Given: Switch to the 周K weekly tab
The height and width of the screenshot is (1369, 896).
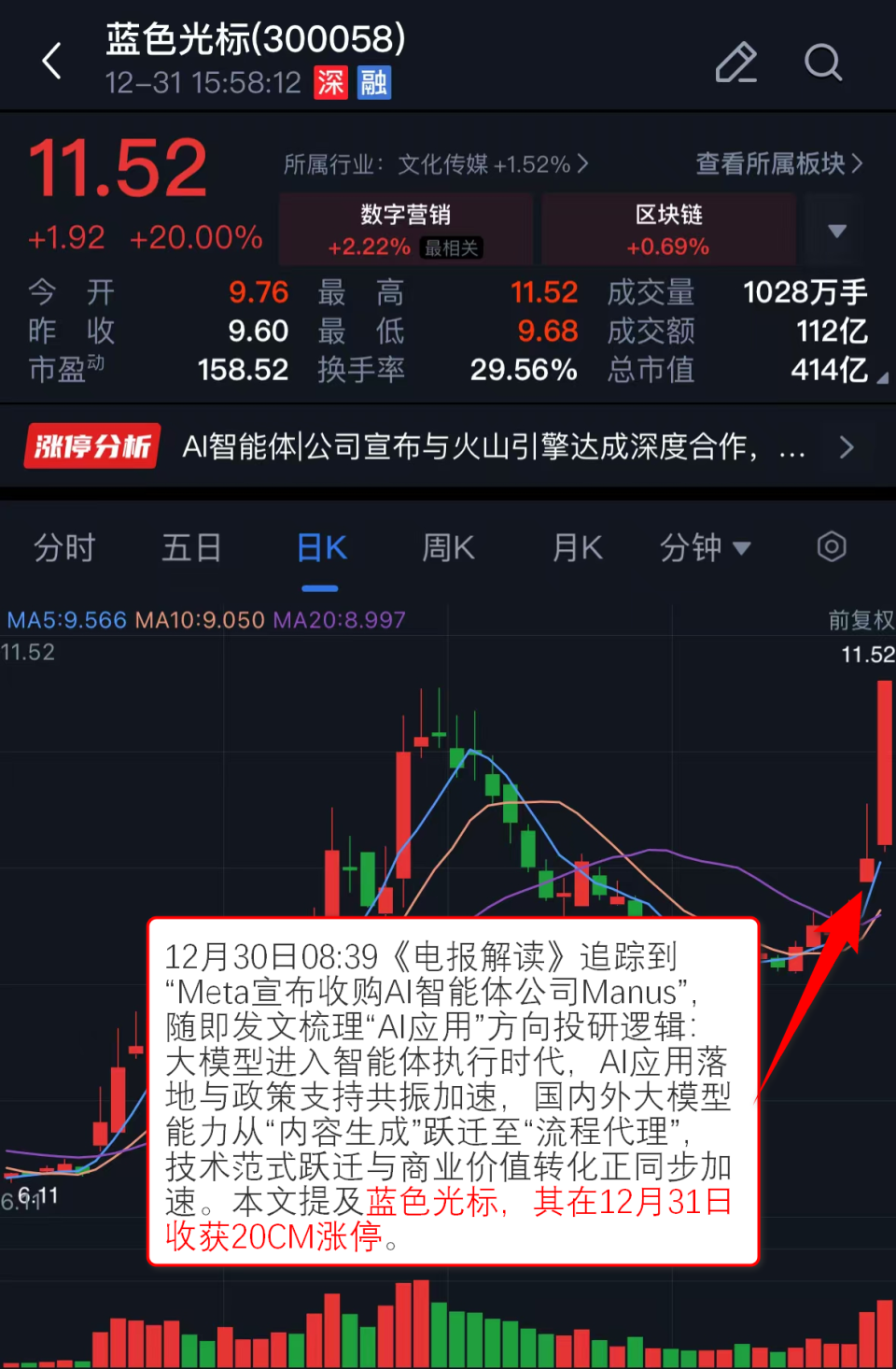Looking at the screenshot, I should tap(447, 548).
